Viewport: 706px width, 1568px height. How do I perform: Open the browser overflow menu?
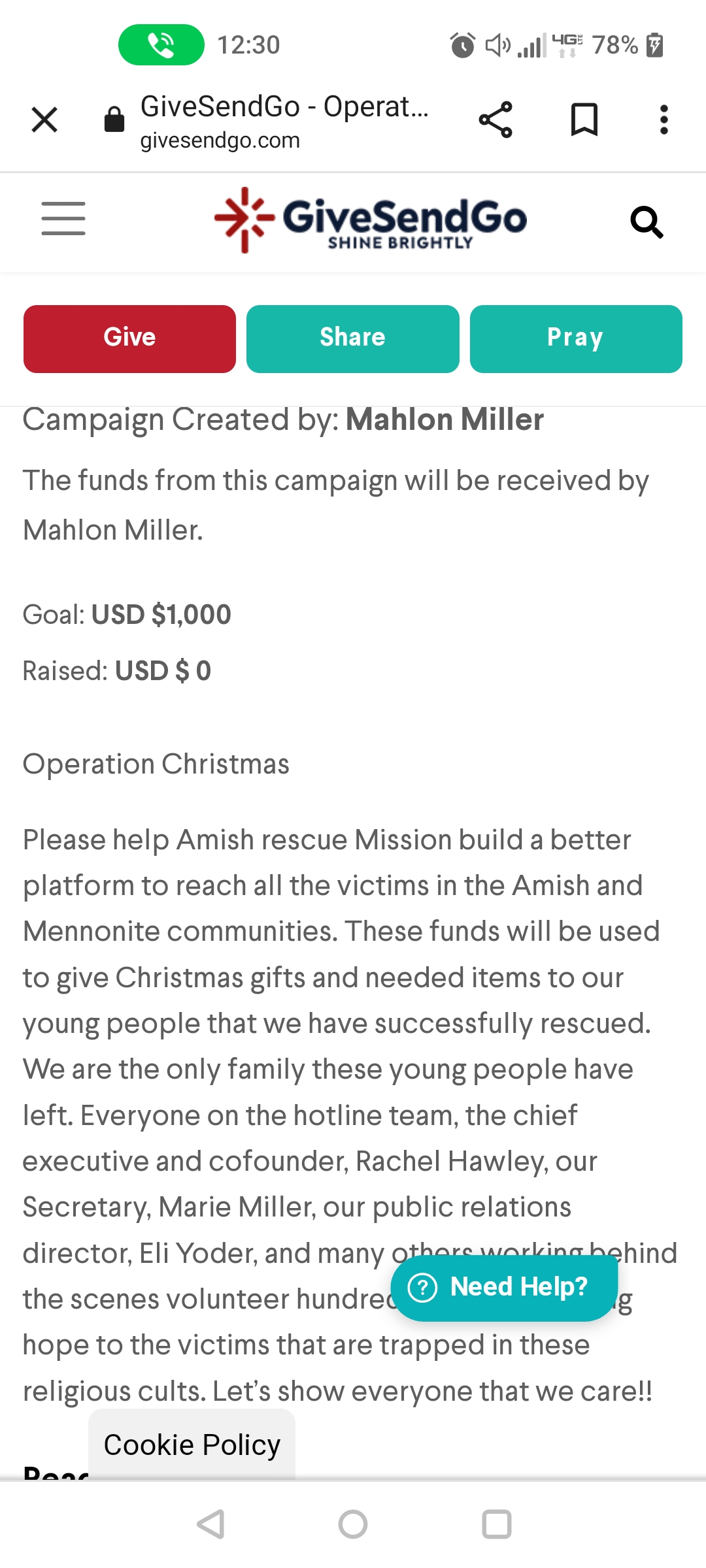point(664,120)
